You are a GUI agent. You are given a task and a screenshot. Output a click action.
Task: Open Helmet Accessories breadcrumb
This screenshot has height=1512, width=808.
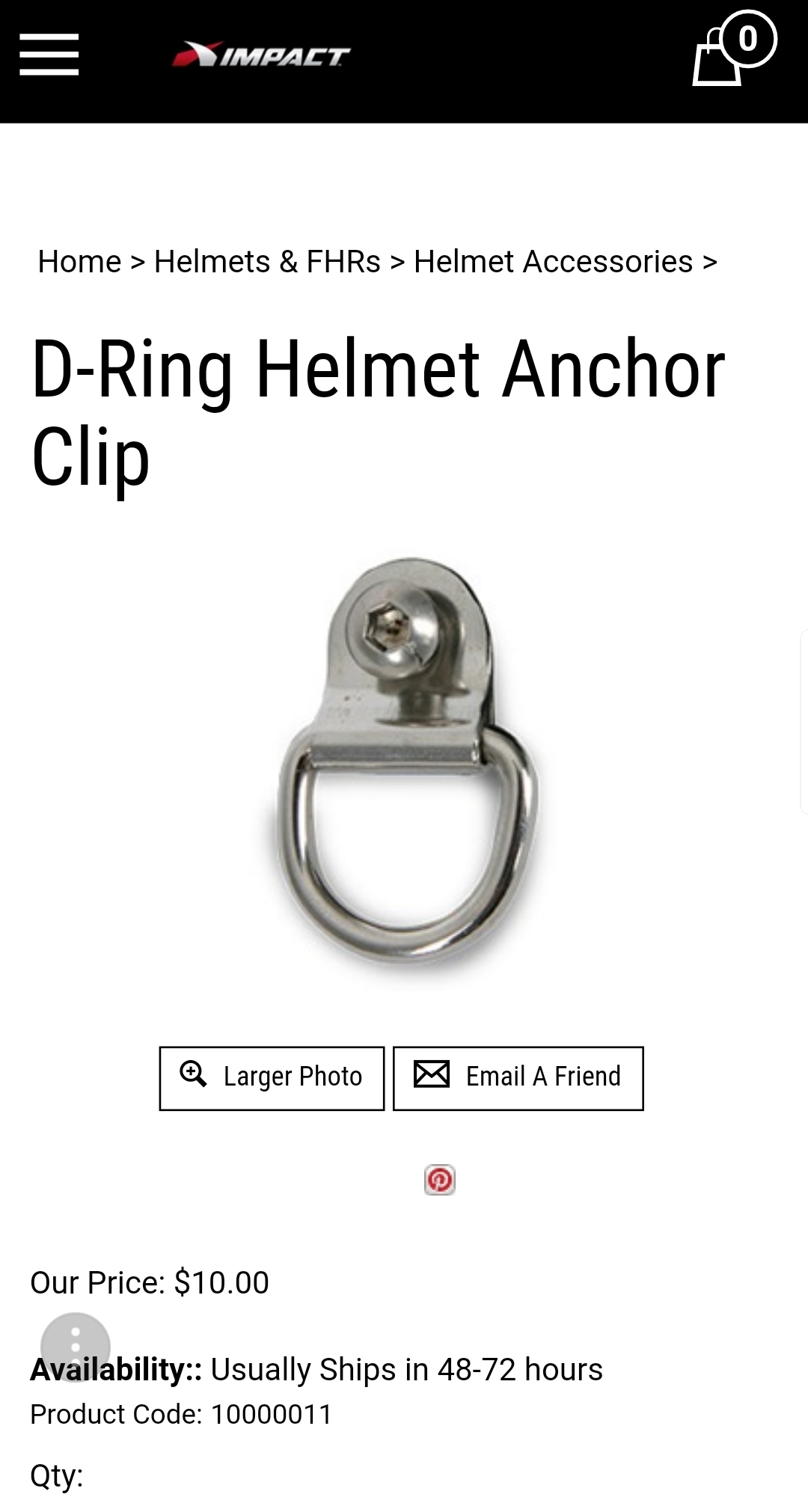(553, 262)
